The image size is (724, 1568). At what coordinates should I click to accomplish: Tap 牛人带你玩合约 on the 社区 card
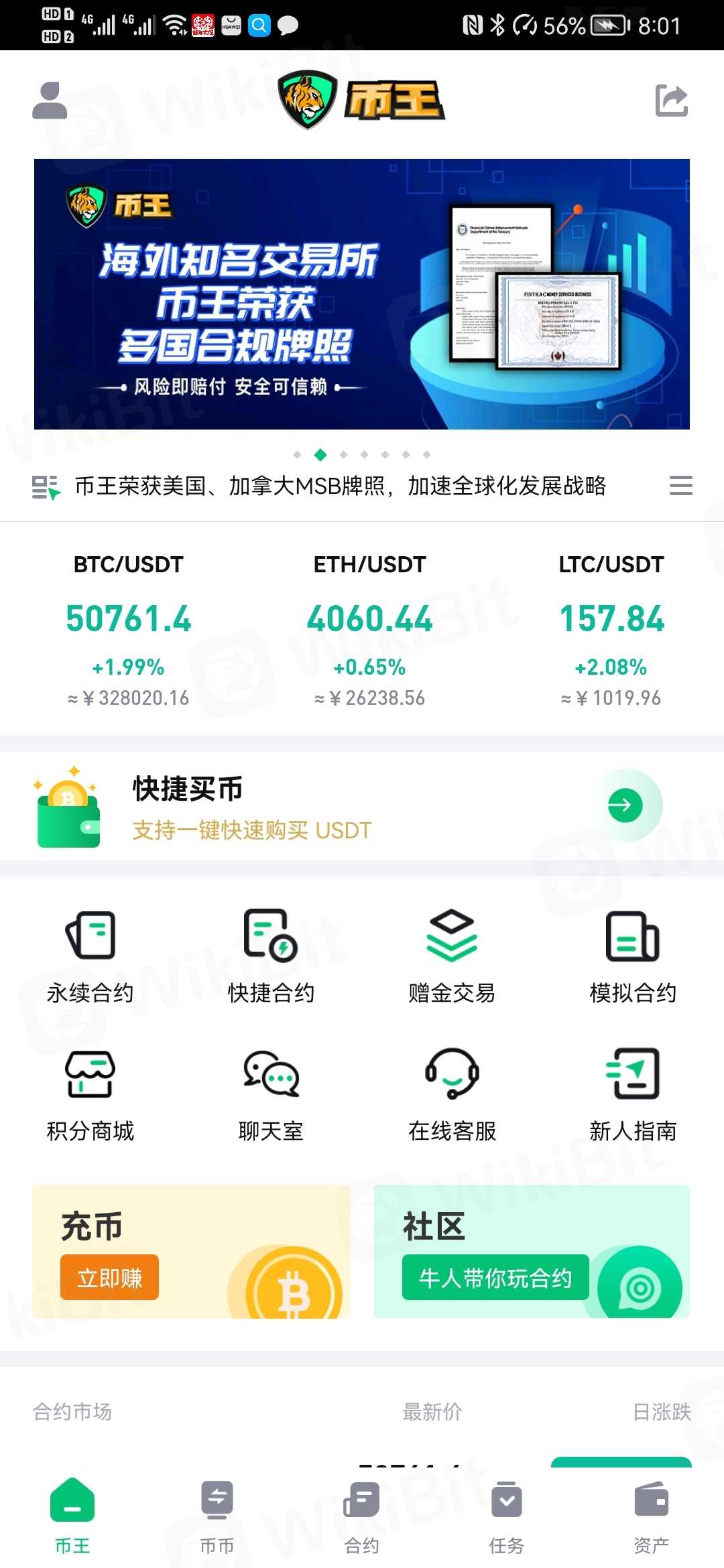tap(495, 1277)
